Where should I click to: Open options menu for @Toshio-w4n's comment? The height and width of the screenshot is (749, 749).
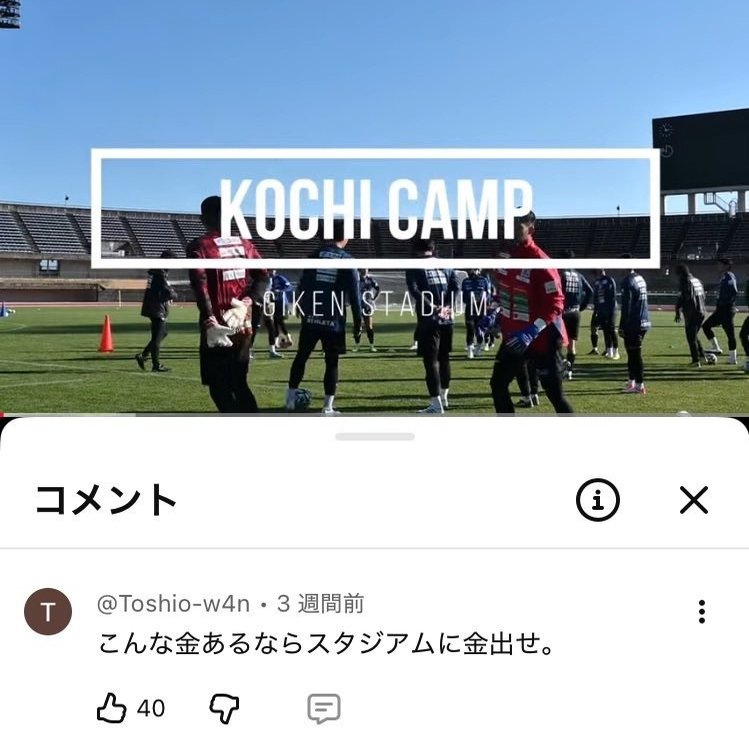[702, 611]
